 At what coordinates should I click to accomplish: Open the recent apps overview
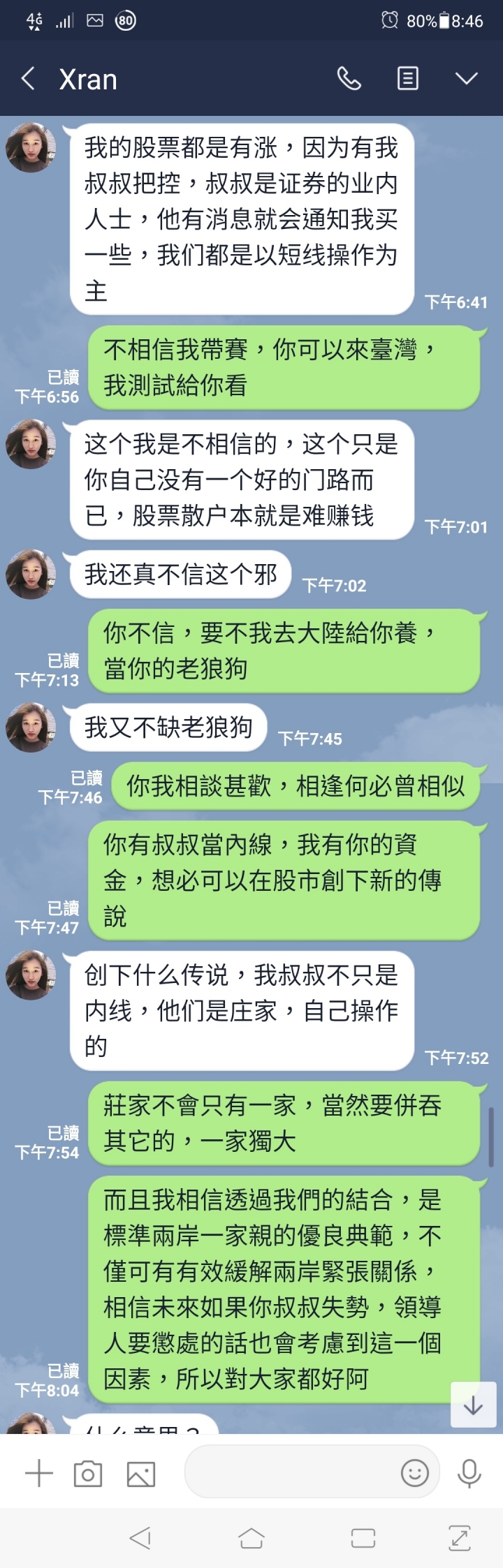pyautogui.click(x=363, y=1538)
